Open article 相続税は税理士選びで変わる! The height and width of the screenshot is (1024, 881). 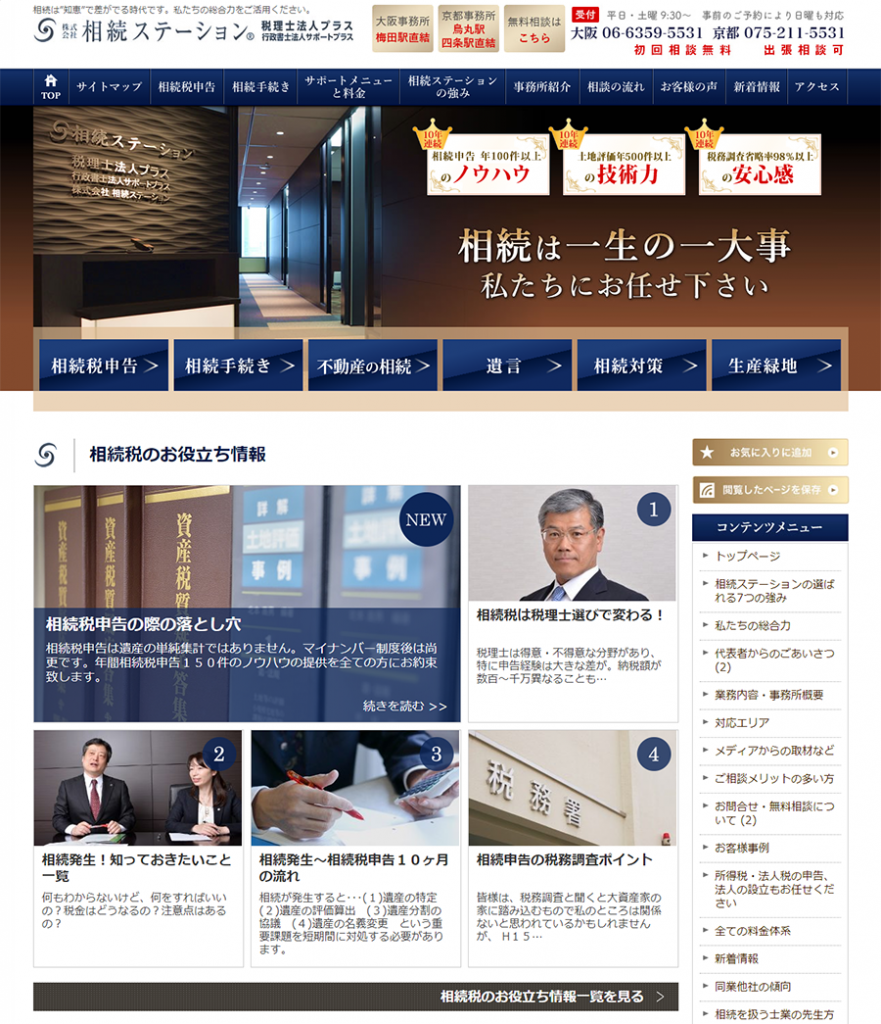[570, 615]
